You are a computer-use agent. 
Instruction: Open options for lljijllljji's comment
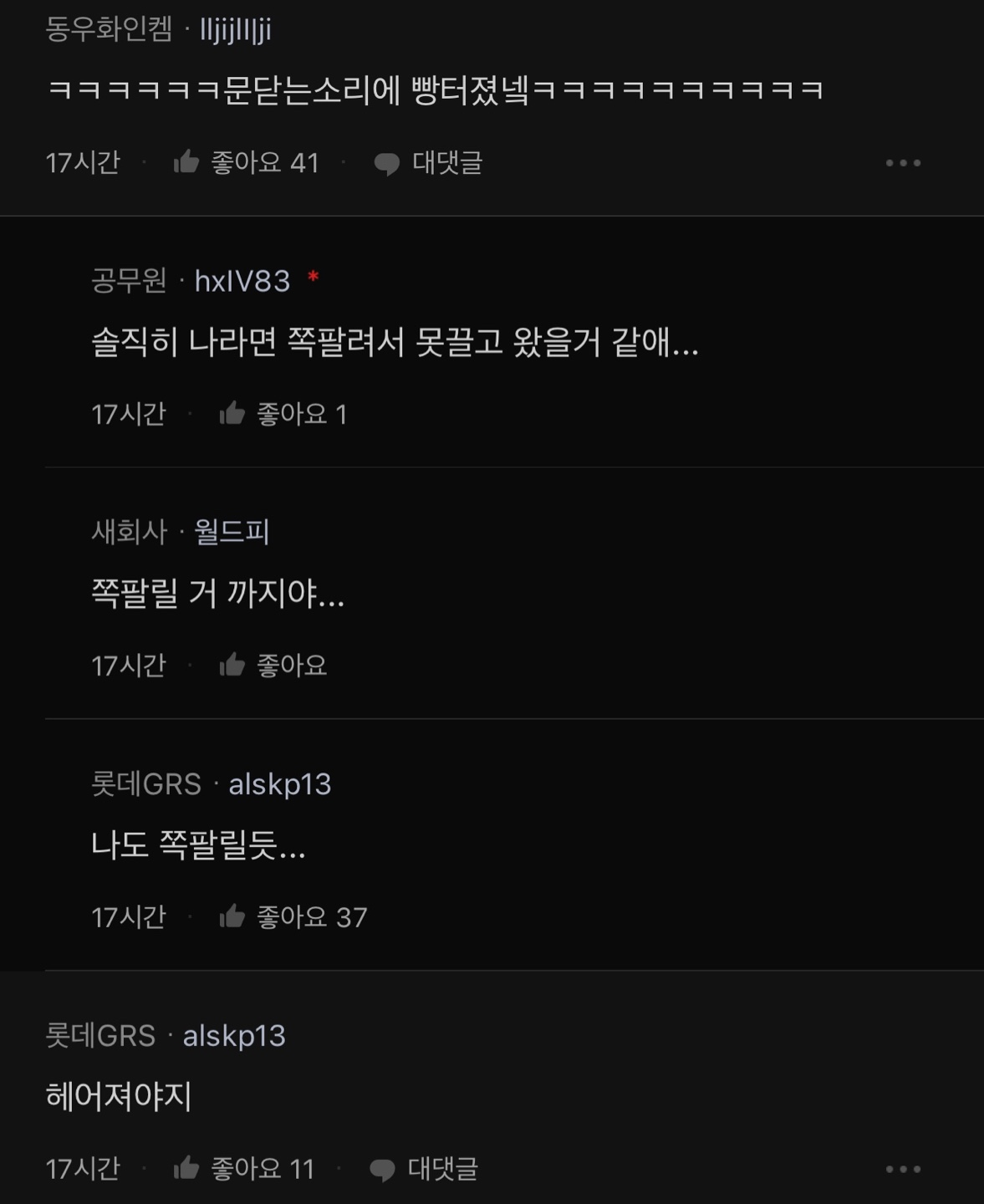[x=903, y=163]
